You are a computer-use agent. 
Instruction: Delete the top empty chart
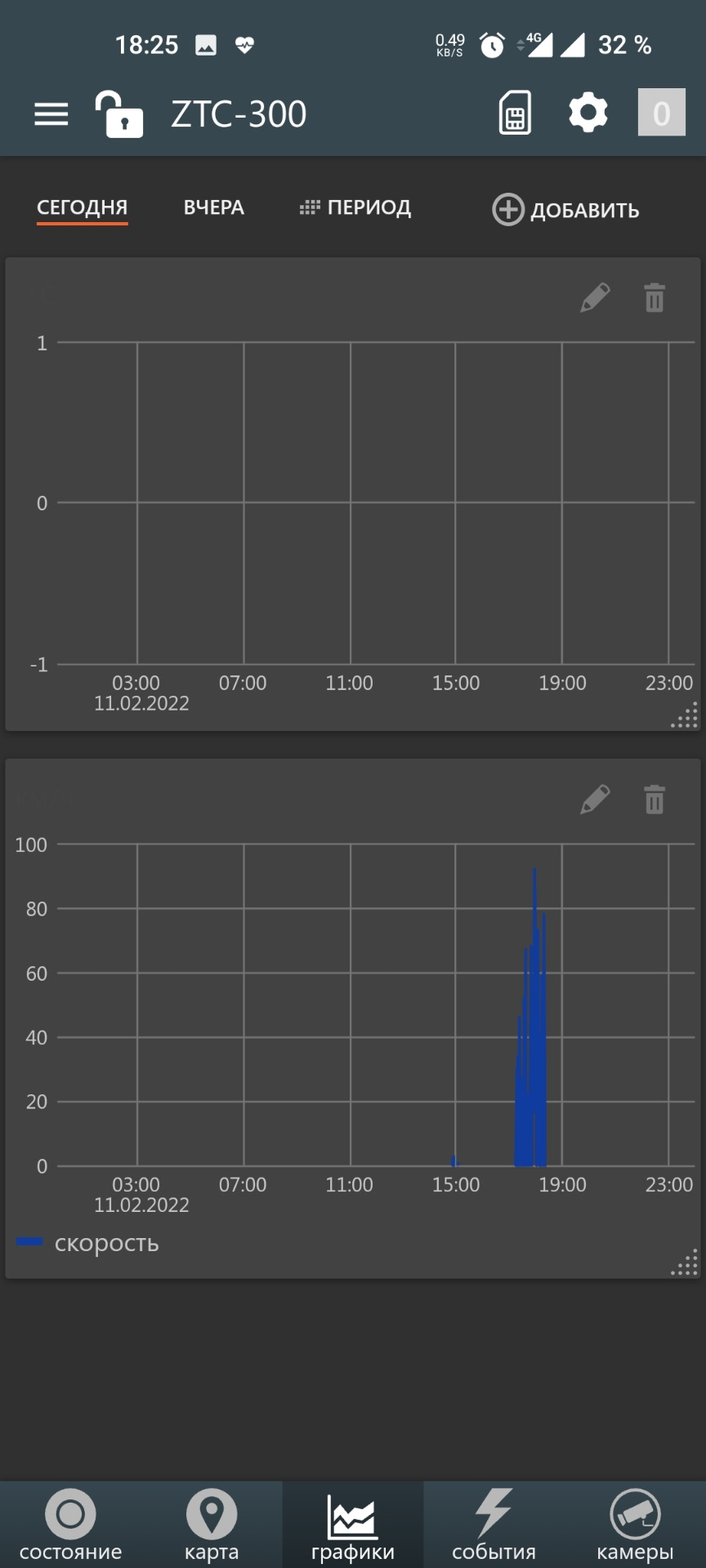[x=655, y=298]
